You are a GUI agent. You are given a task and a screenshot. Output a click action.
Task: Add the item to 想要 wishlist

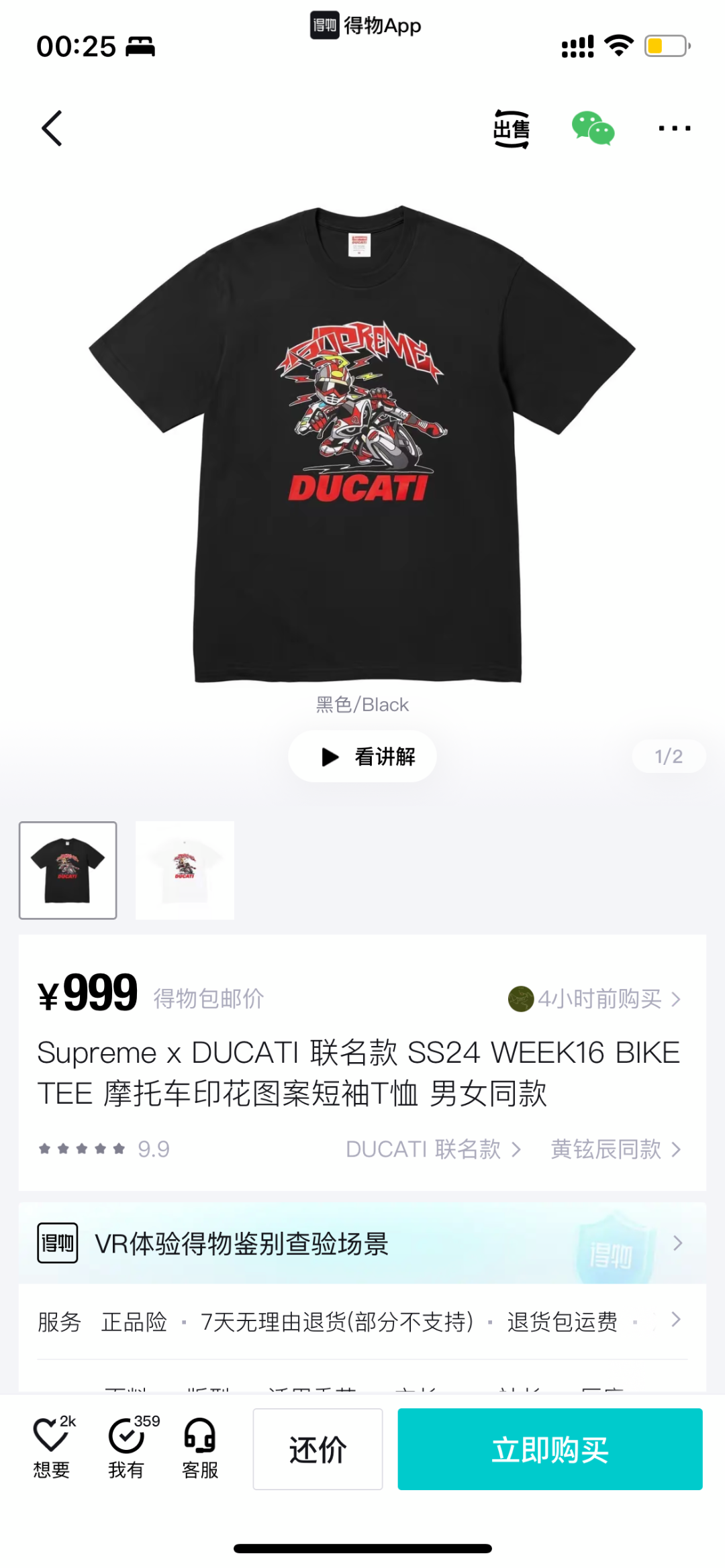(52, 1449)
